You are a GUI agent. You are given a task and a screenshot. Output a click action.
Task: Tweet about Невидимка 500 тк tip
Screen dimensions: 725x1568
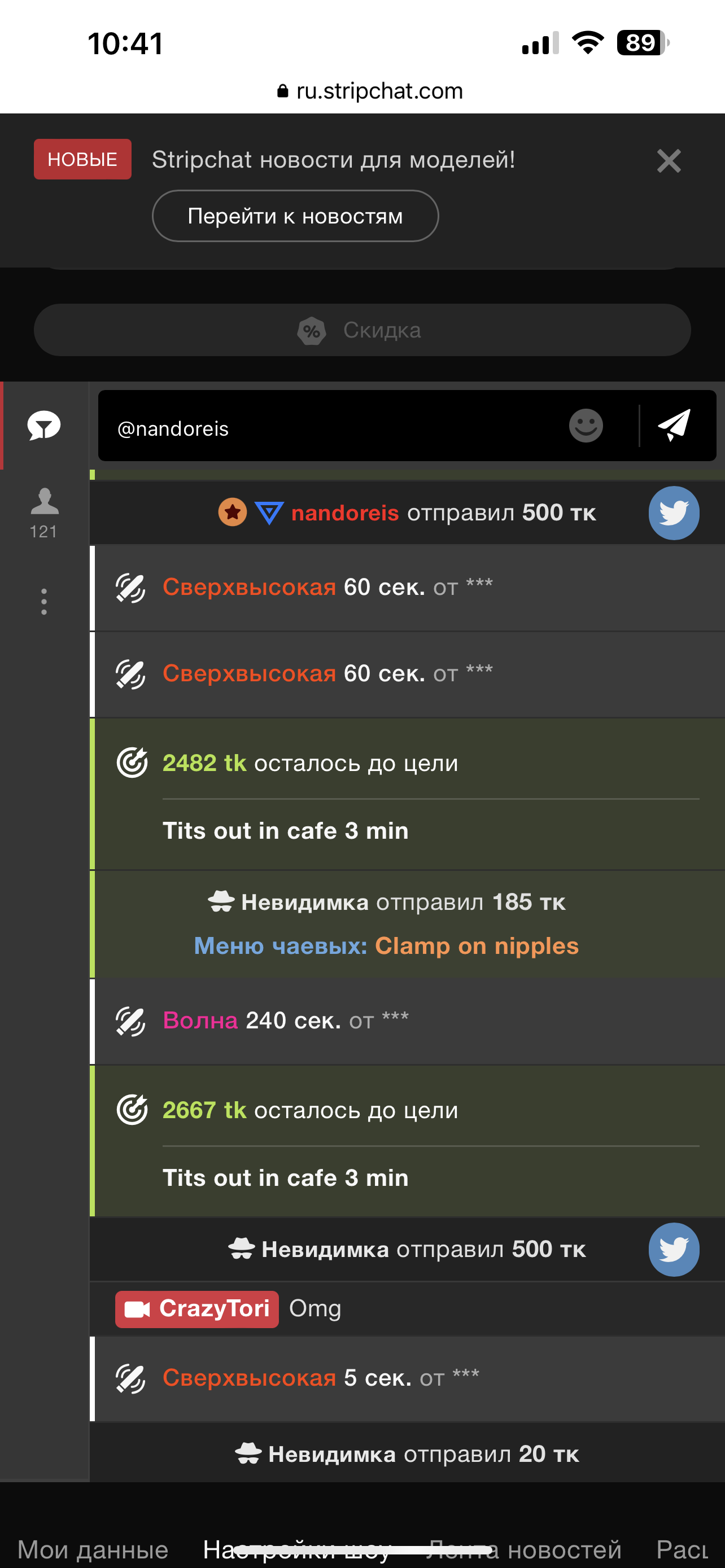coord(673,1249)
